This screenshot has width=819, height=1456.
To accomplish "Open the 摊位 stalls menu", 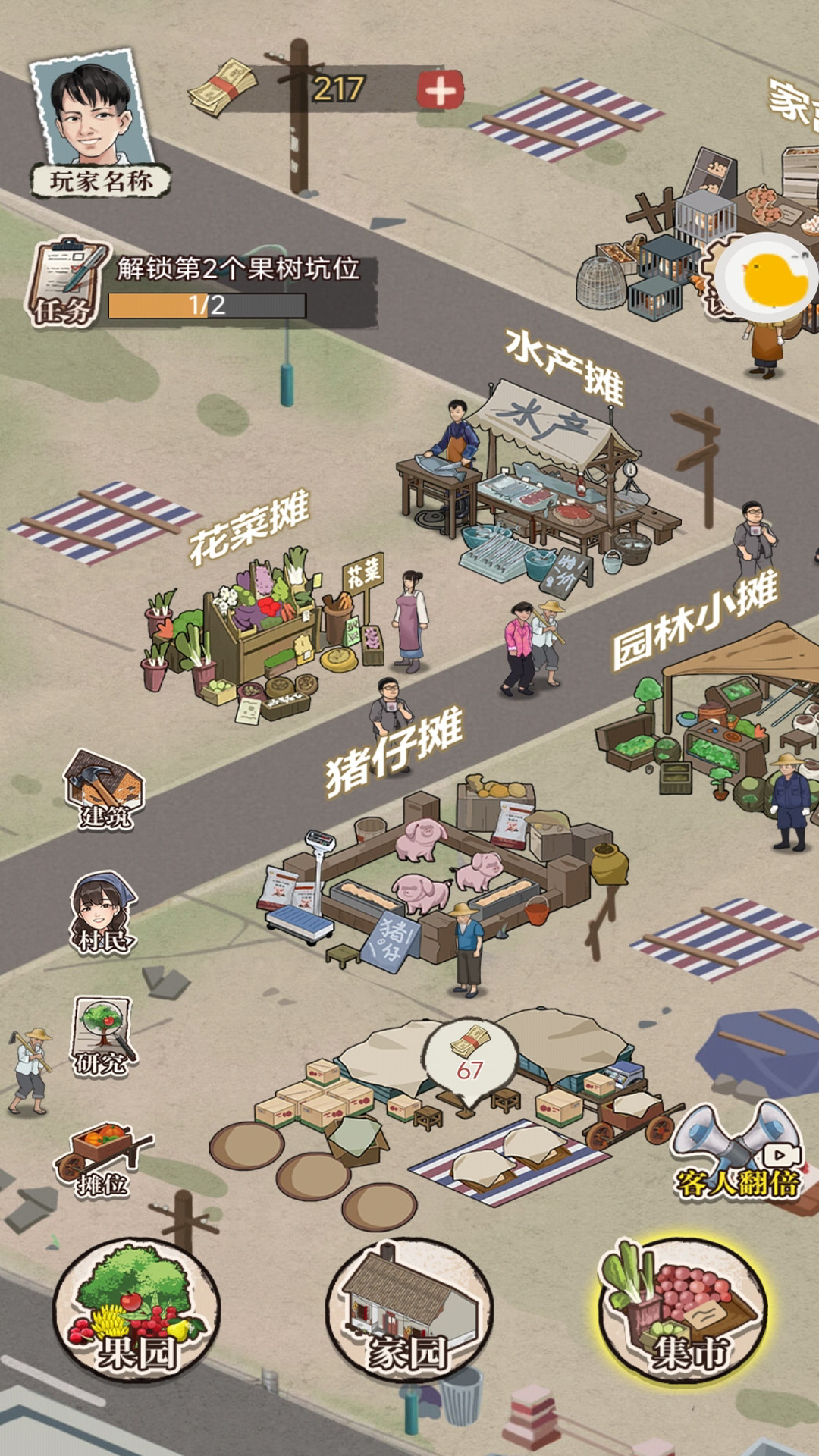I will (x=102, y=1159).
